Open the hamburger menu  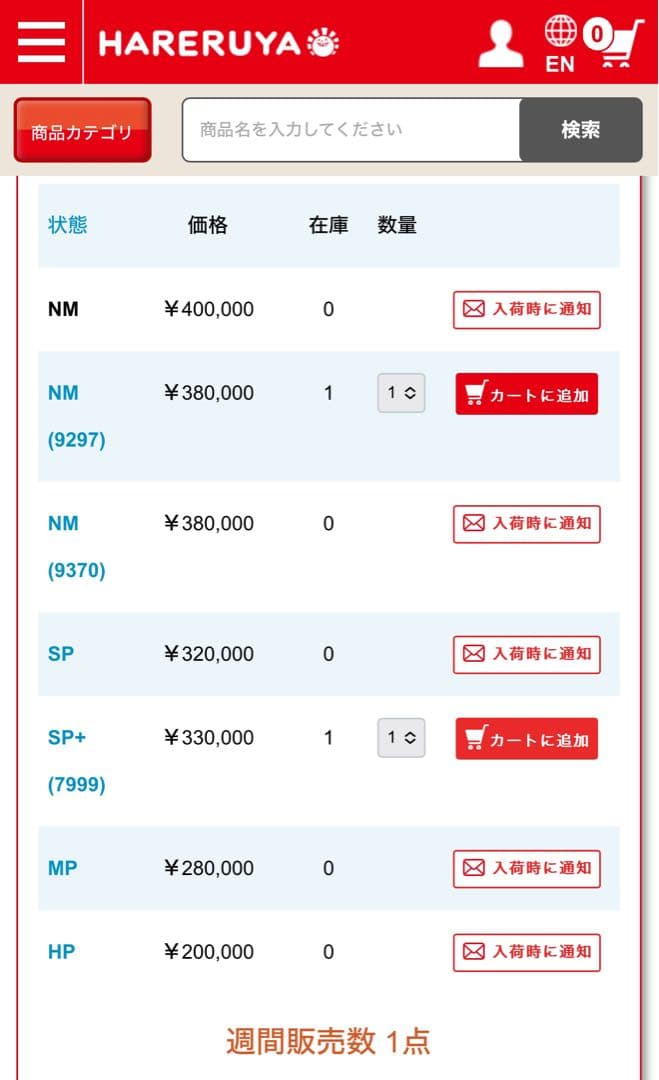click(x=41, y=41)
